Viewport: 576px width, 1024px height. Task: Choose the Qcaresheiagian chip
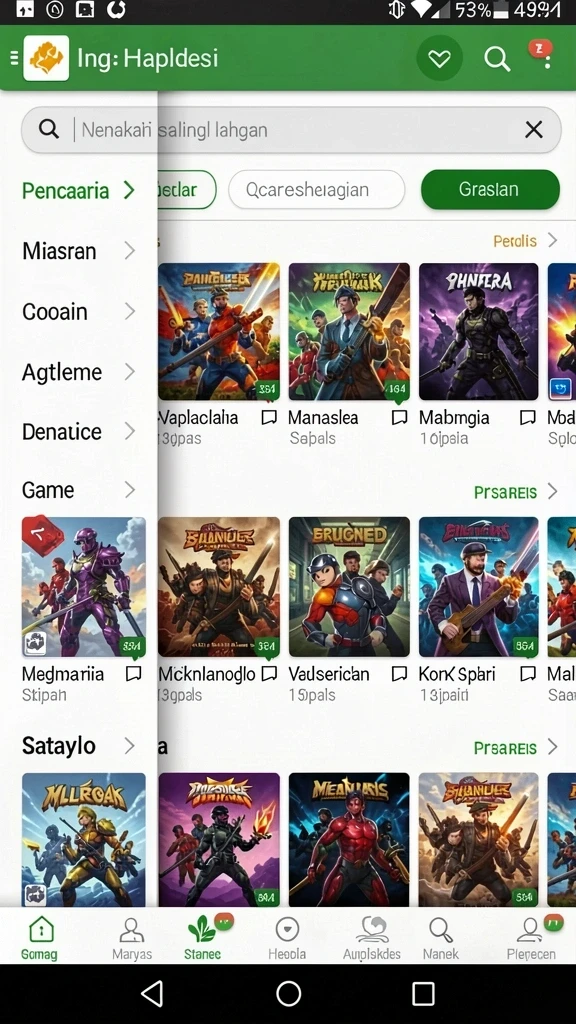tap(316, 189)
